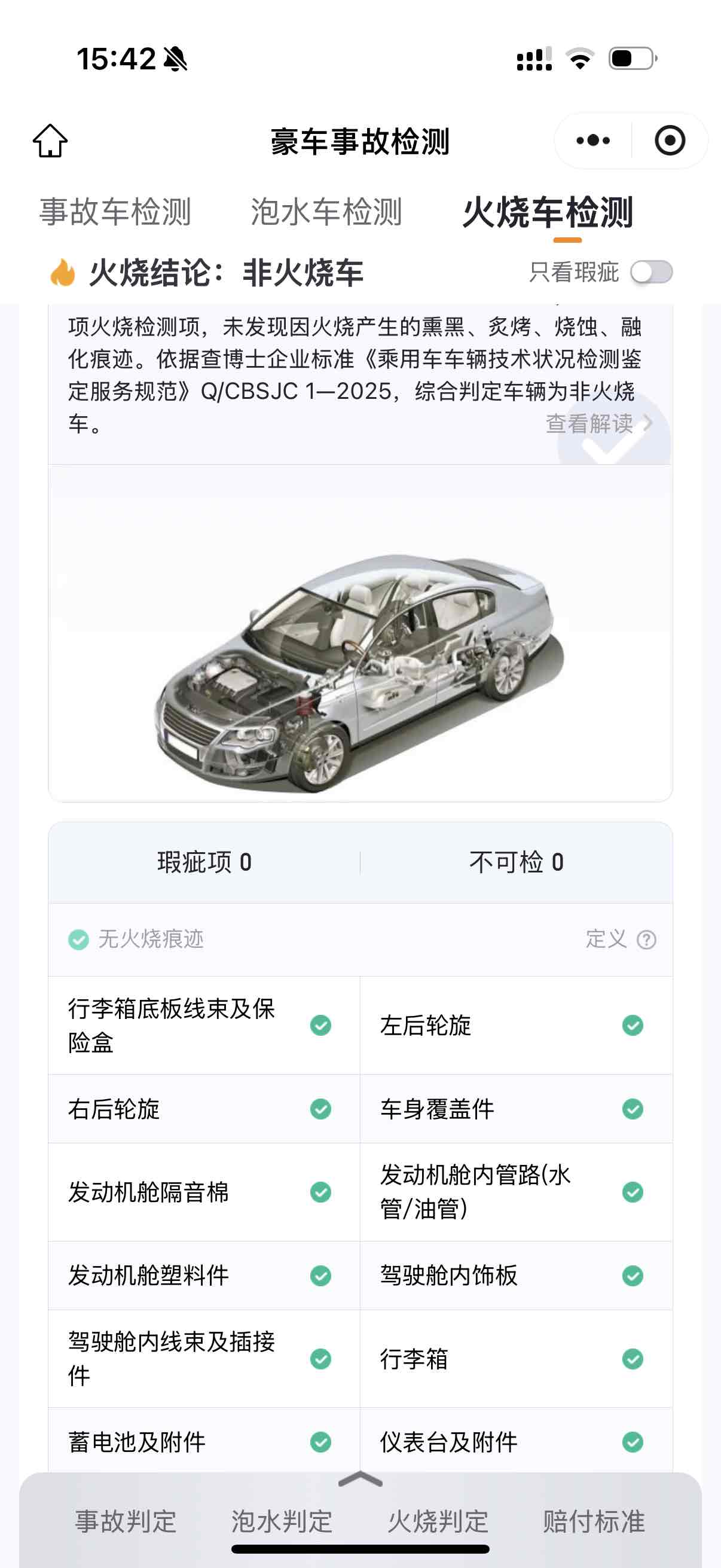Select the 火烧车检测 tab
The width and height of the screenshot is (721, 1568).
click(x=548, y=212)
